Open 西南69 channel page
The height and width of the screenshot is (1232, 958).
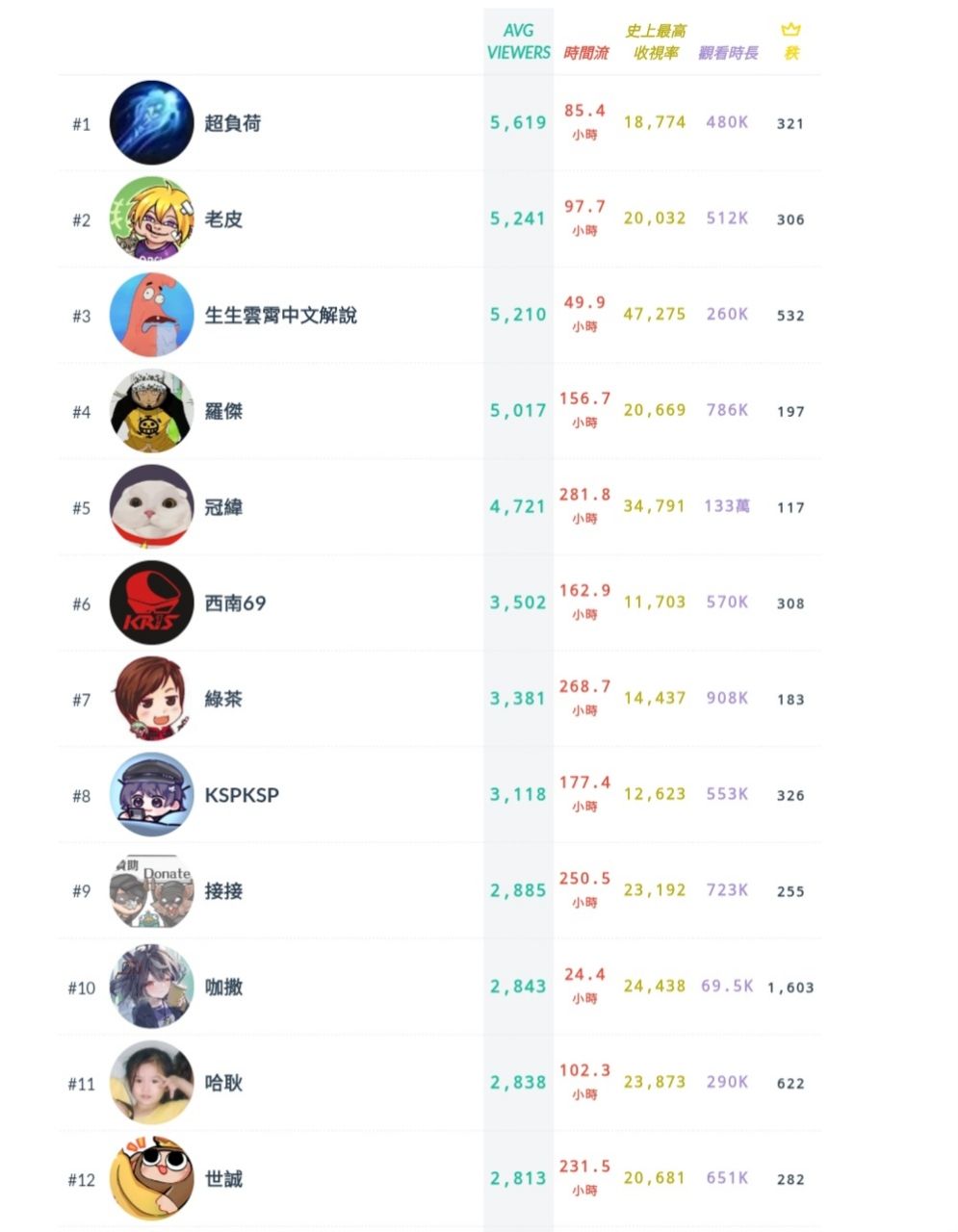[235, 603]
